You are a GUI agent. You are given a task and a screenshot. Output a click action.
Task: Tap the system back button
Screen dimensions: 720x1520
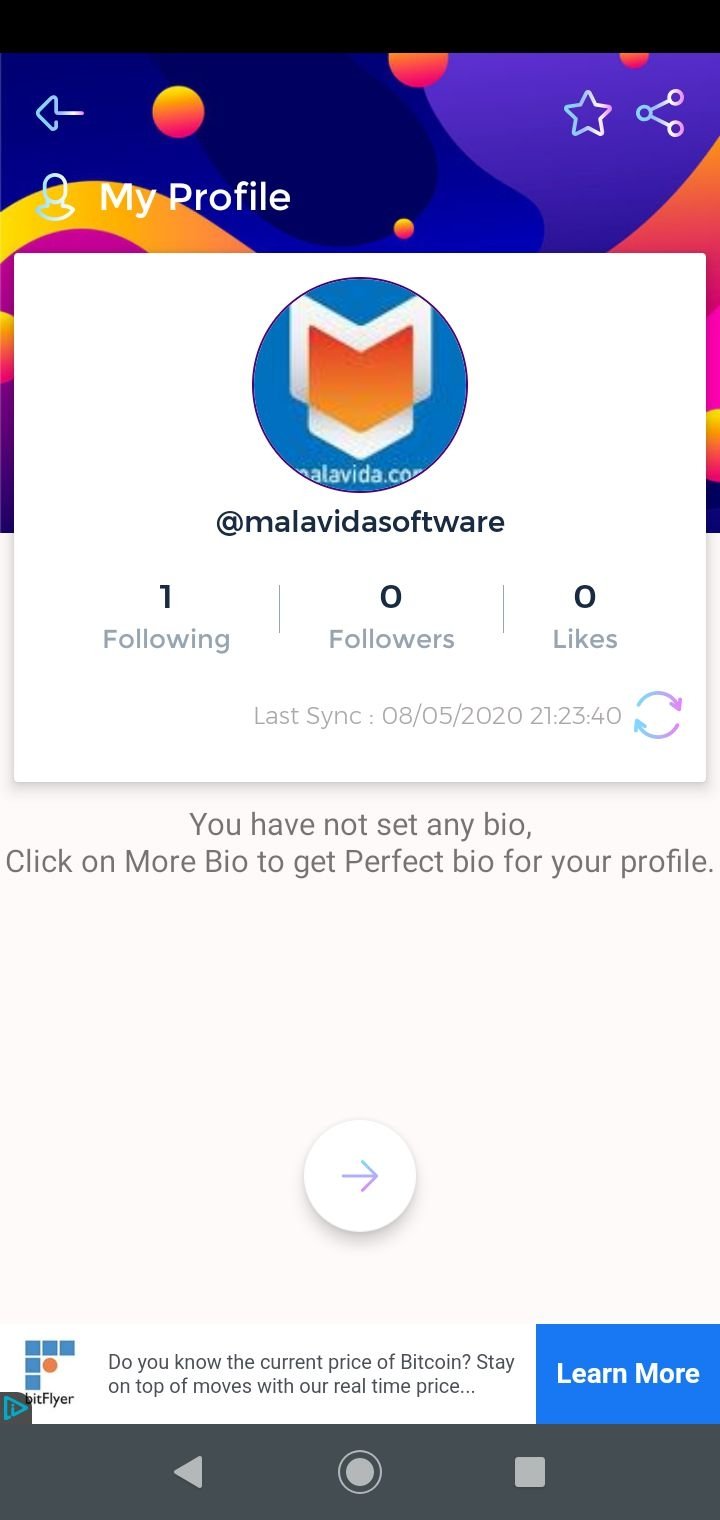point(188,1472)
